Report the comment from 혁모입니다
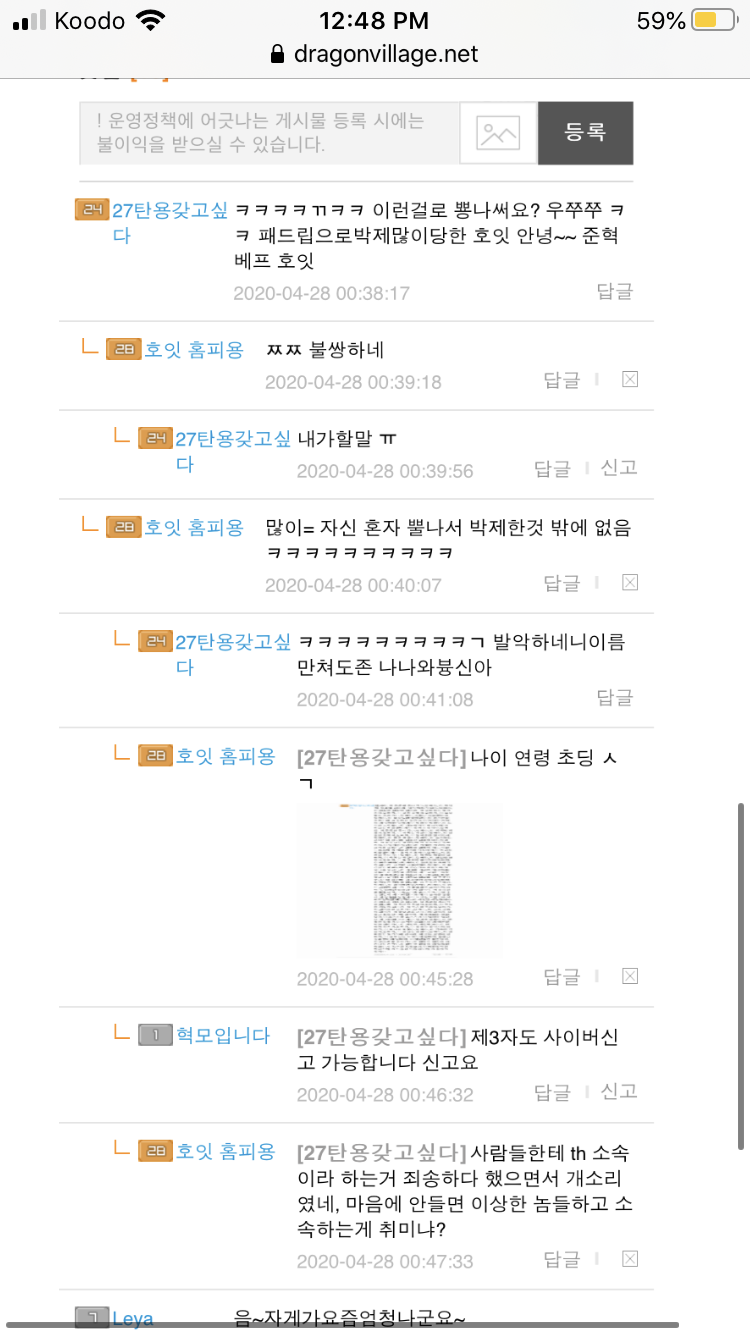The image size is (750, 1334). (x=618, y=1091)
